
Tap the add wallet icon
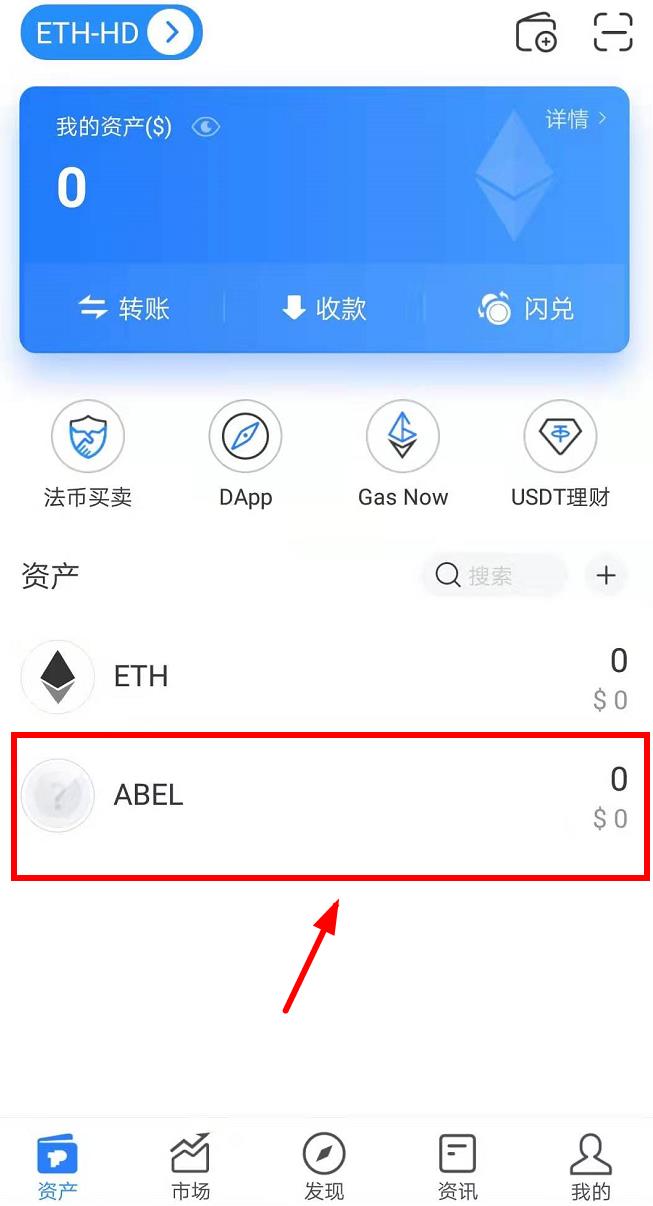[x=536, y=32]
